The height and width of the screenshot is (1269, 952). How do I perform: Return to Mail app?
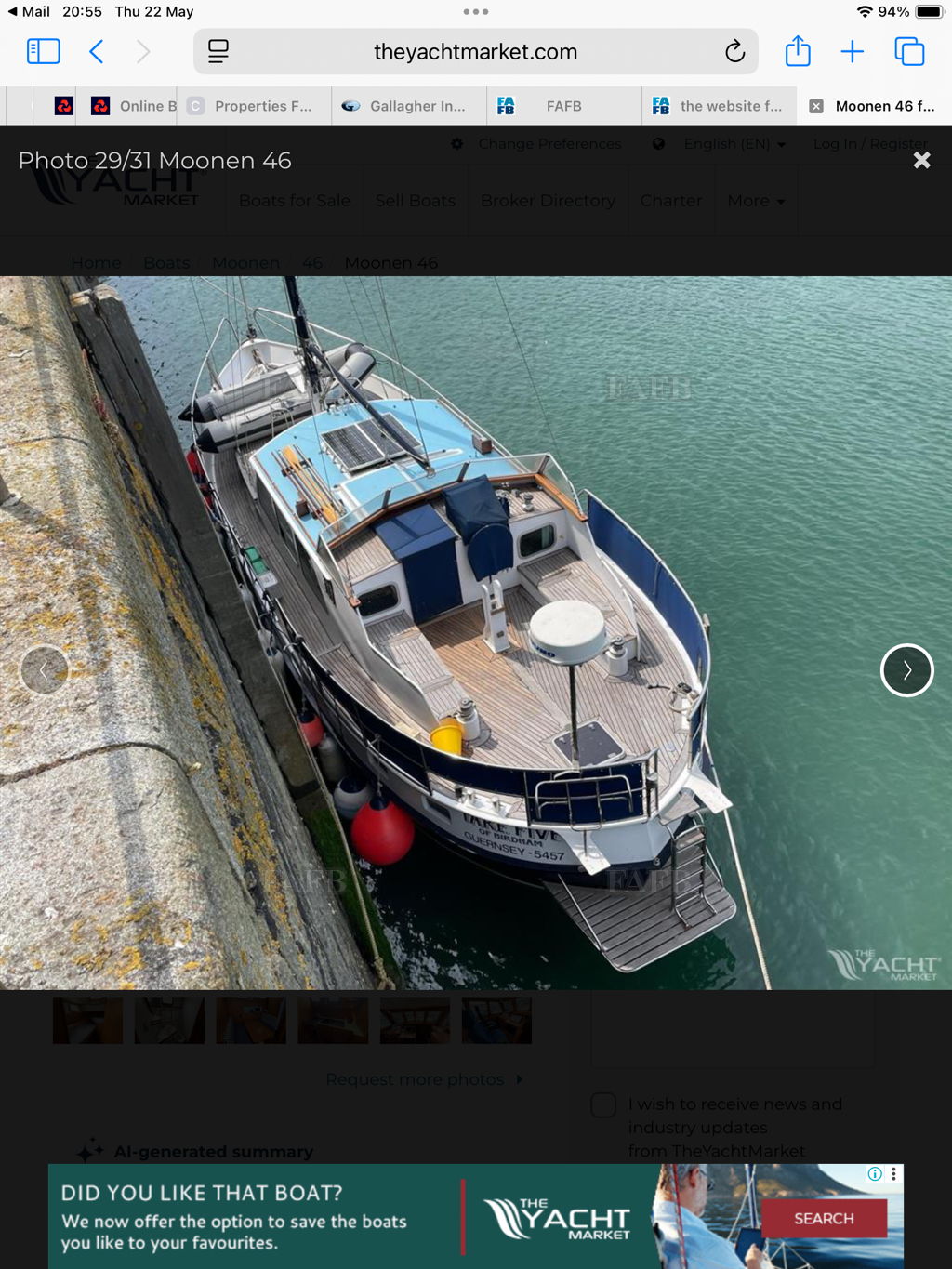click(x=28, y=12)
